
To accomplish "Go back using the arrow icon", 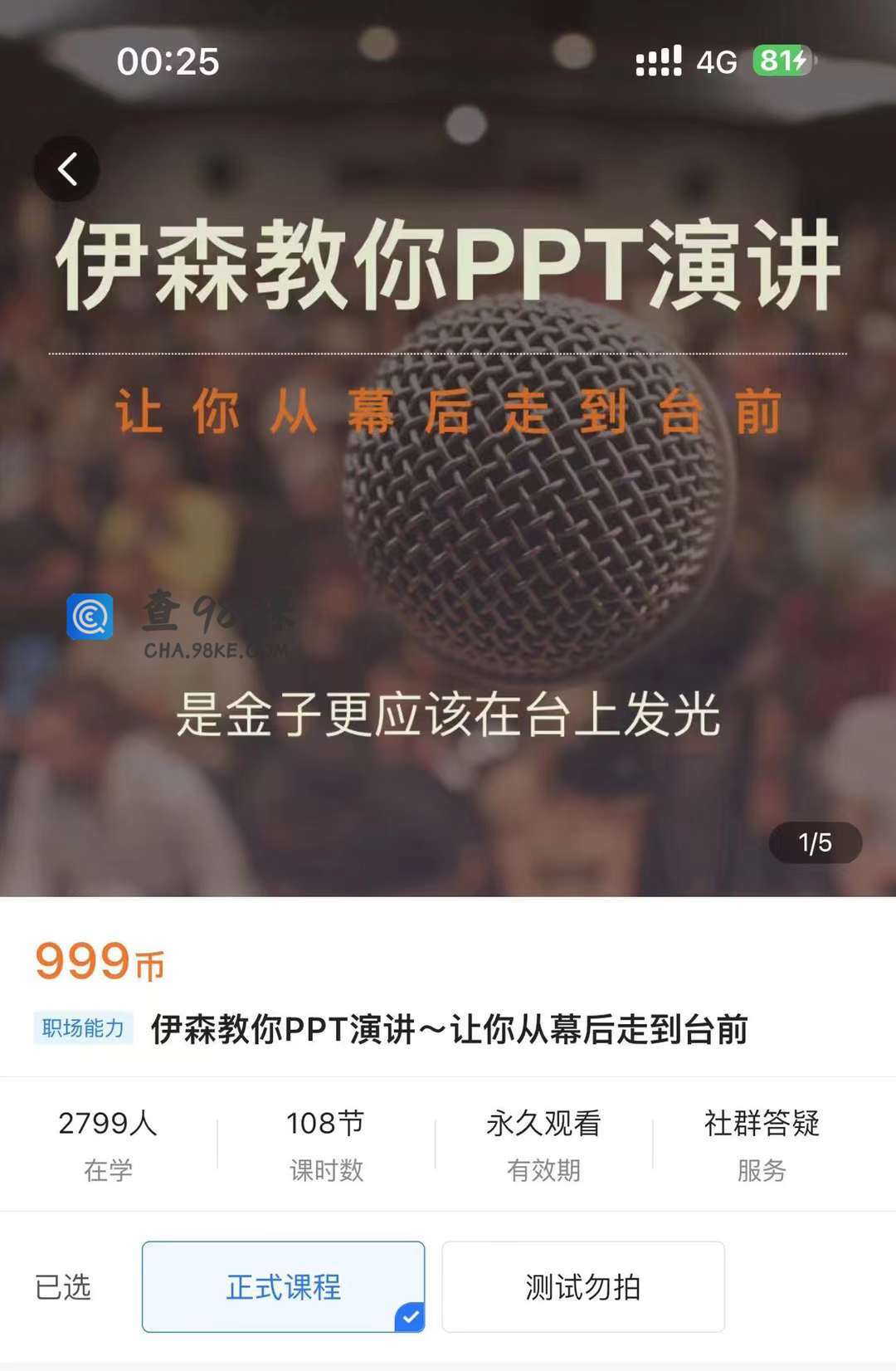I will (67, 169).
